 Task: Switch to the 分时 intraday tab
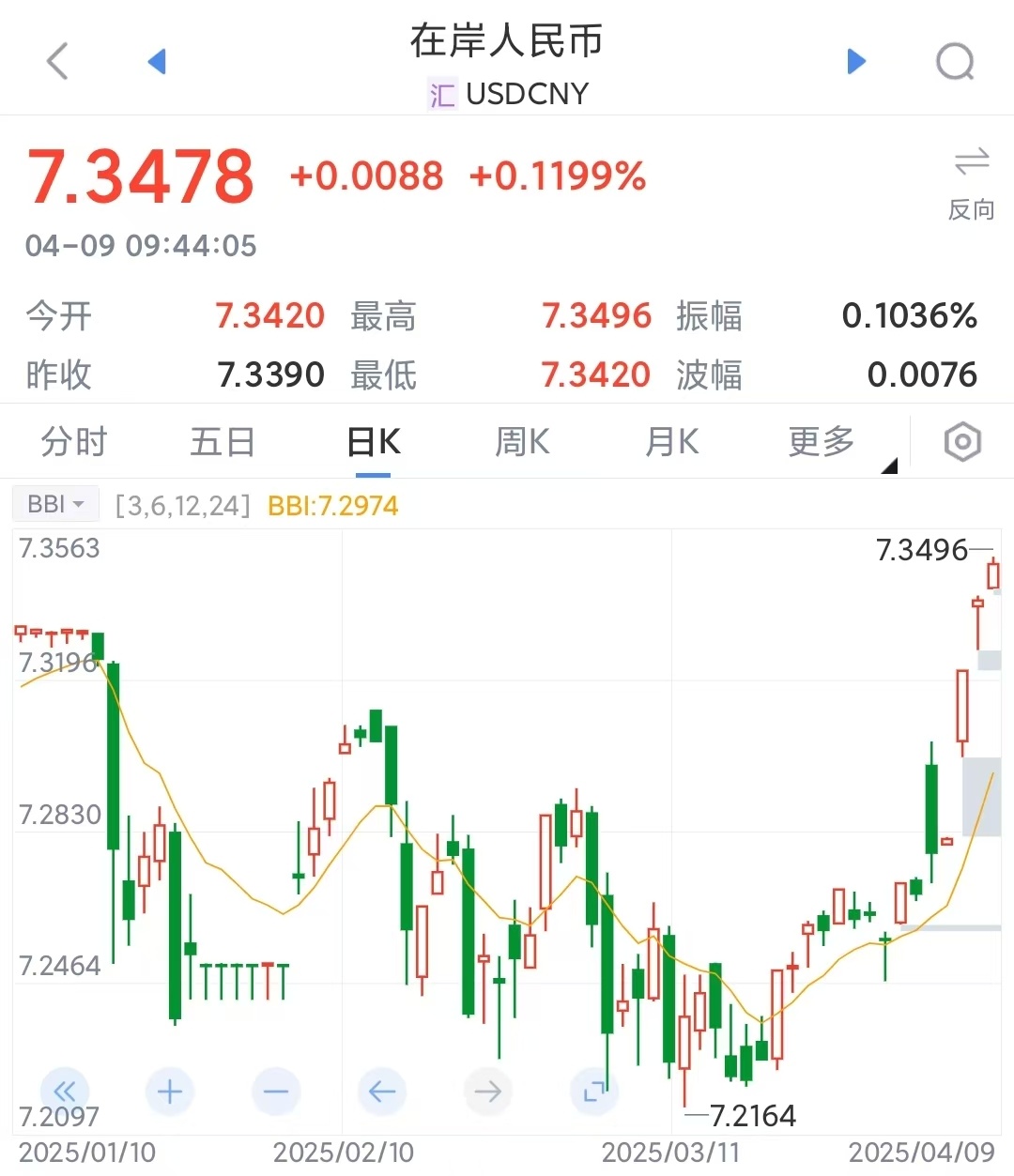coord(73,441)
